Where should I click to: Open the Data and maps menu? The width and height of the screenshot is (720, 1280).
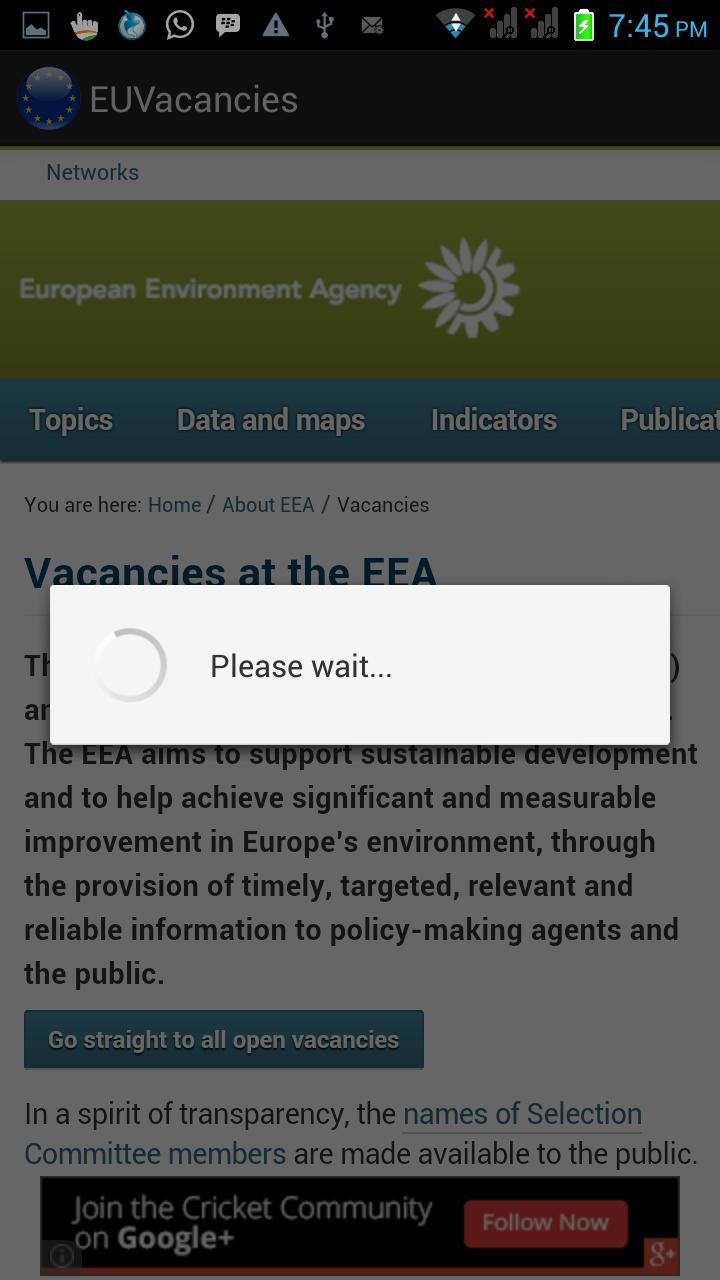270,420
